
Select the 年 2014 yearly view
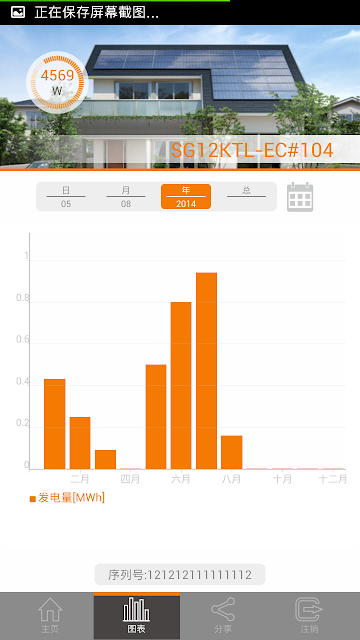tap(186, 197)
